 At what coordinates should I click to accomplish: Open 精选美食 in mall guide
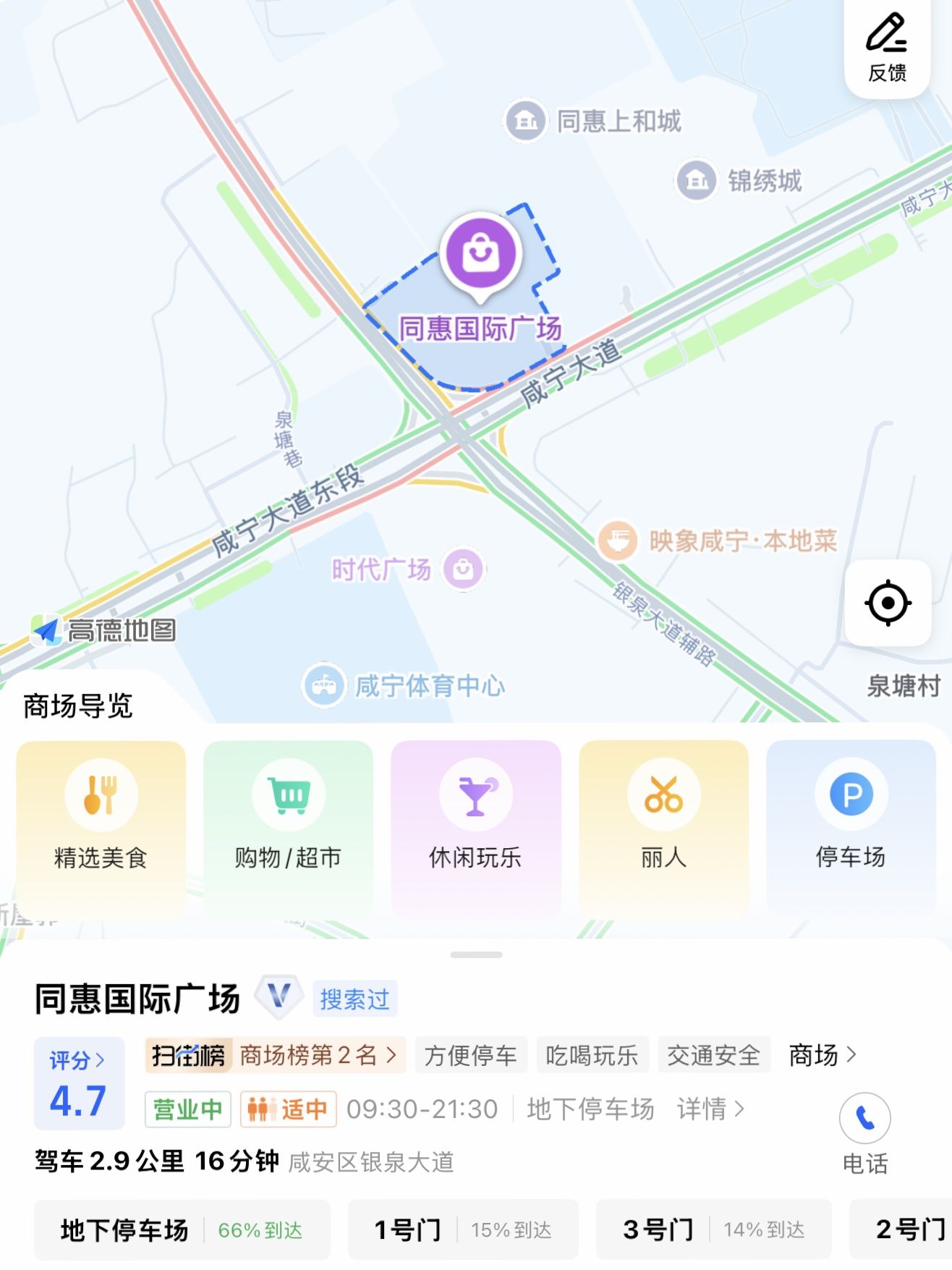pos(101,826)
